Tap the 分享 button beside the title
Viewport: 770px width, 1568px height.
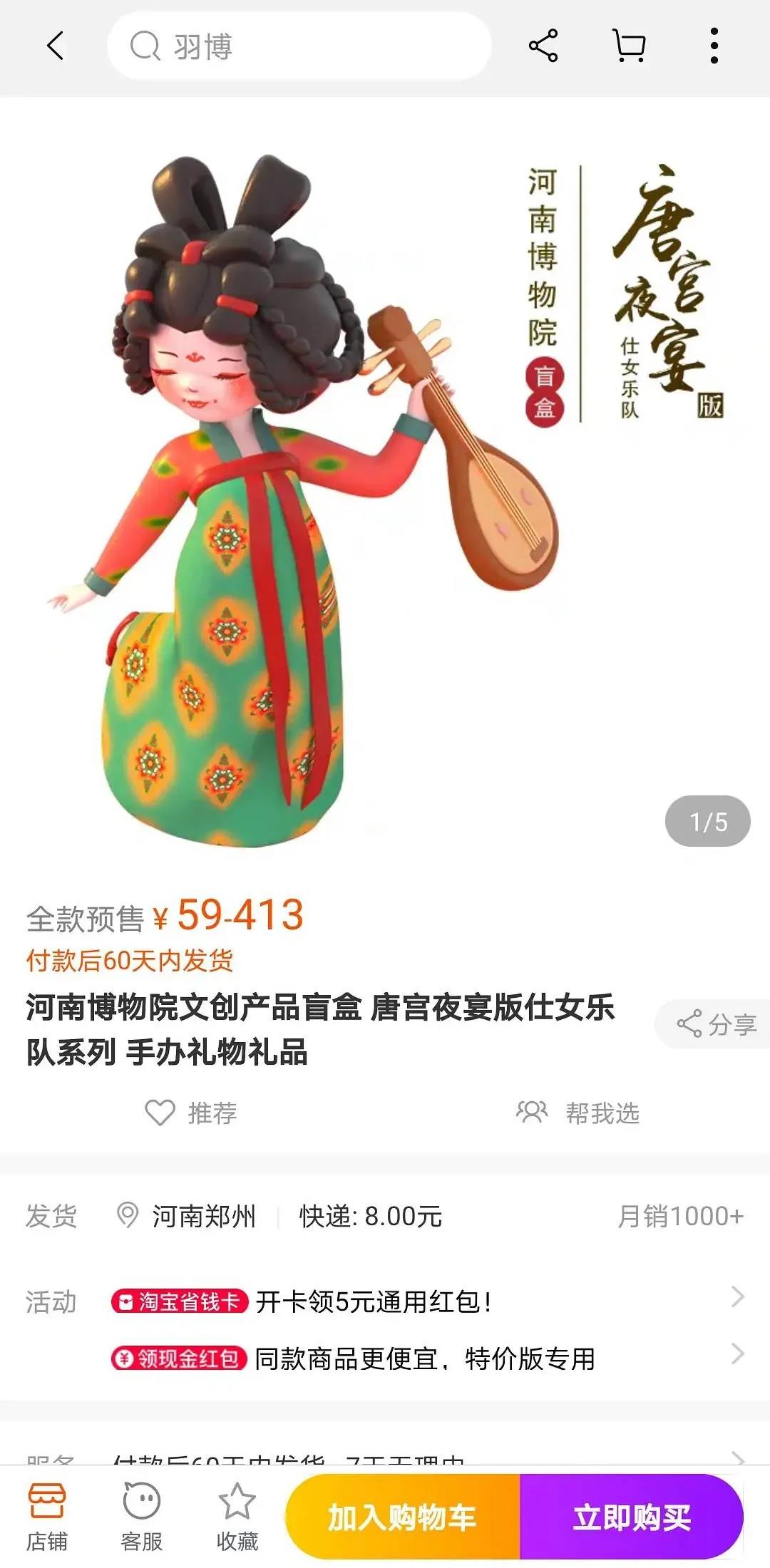tap(716, 1024)
